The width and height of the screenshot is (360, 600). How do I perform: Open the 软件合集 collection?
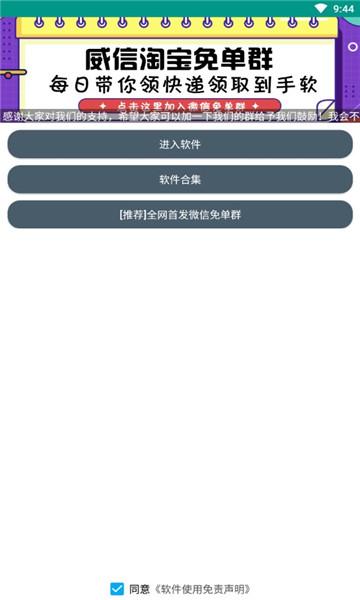180,179
